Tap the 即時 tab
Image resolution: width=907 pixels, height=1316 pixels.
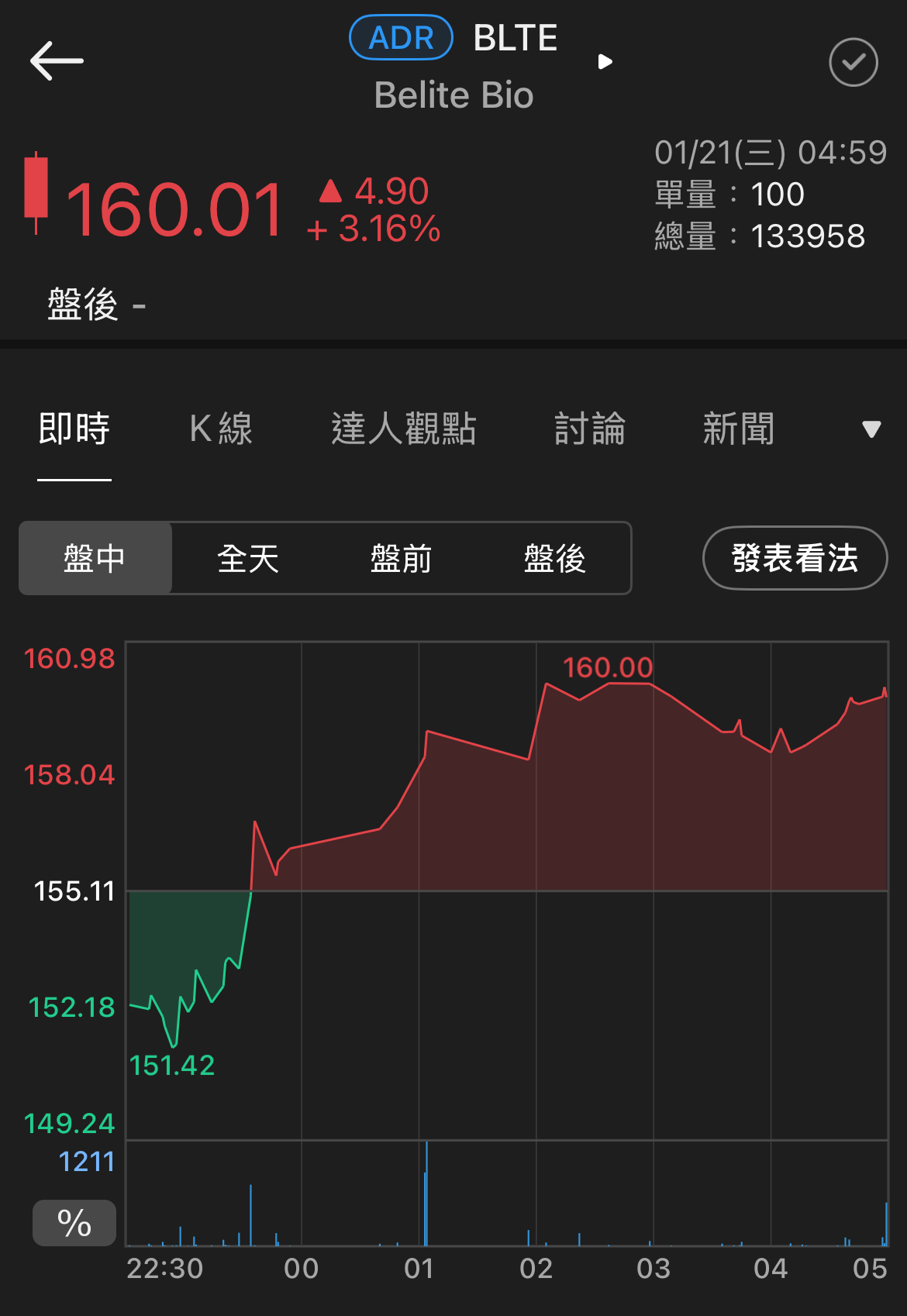(x=74, y=430)
